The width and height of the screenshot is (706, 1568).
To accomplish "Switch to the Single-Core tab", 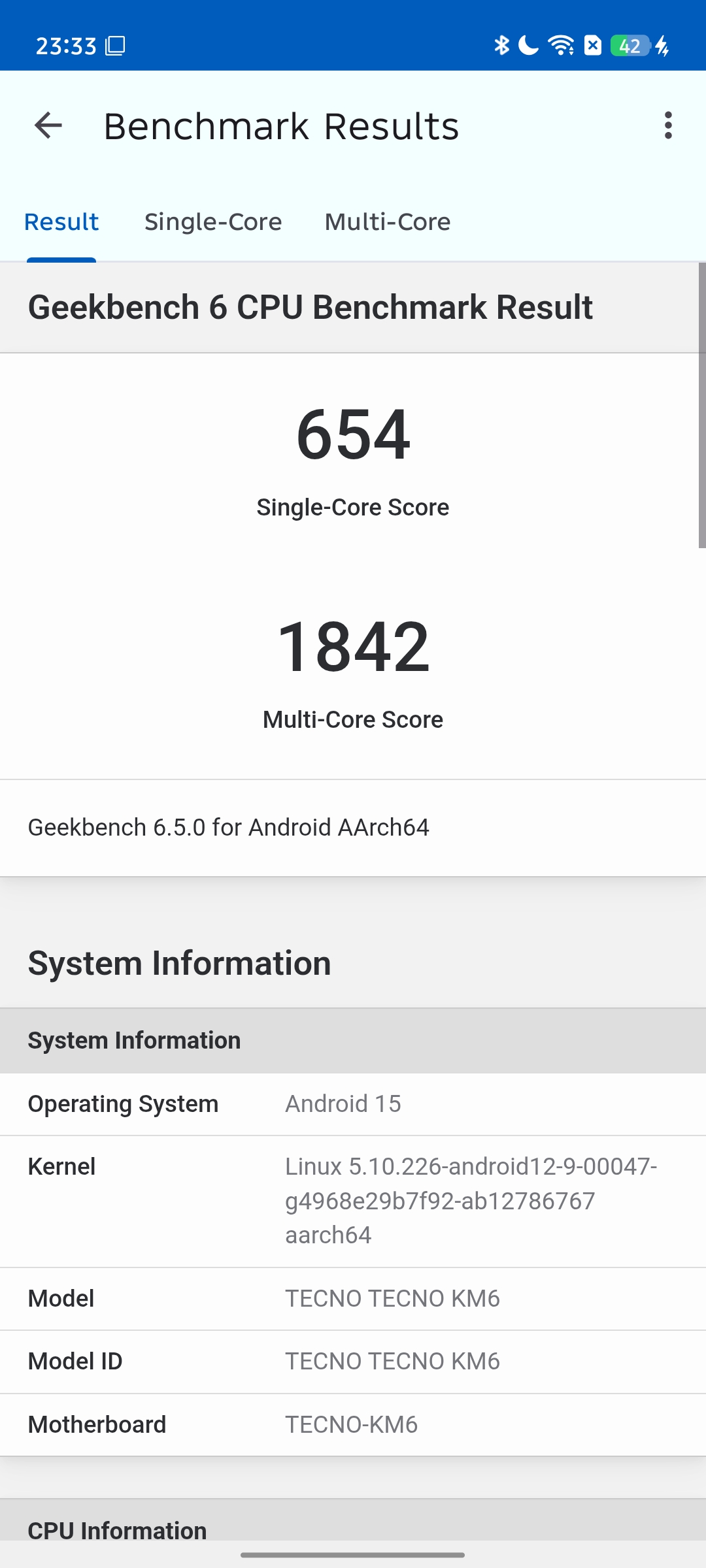I will [x=213, y=222].
